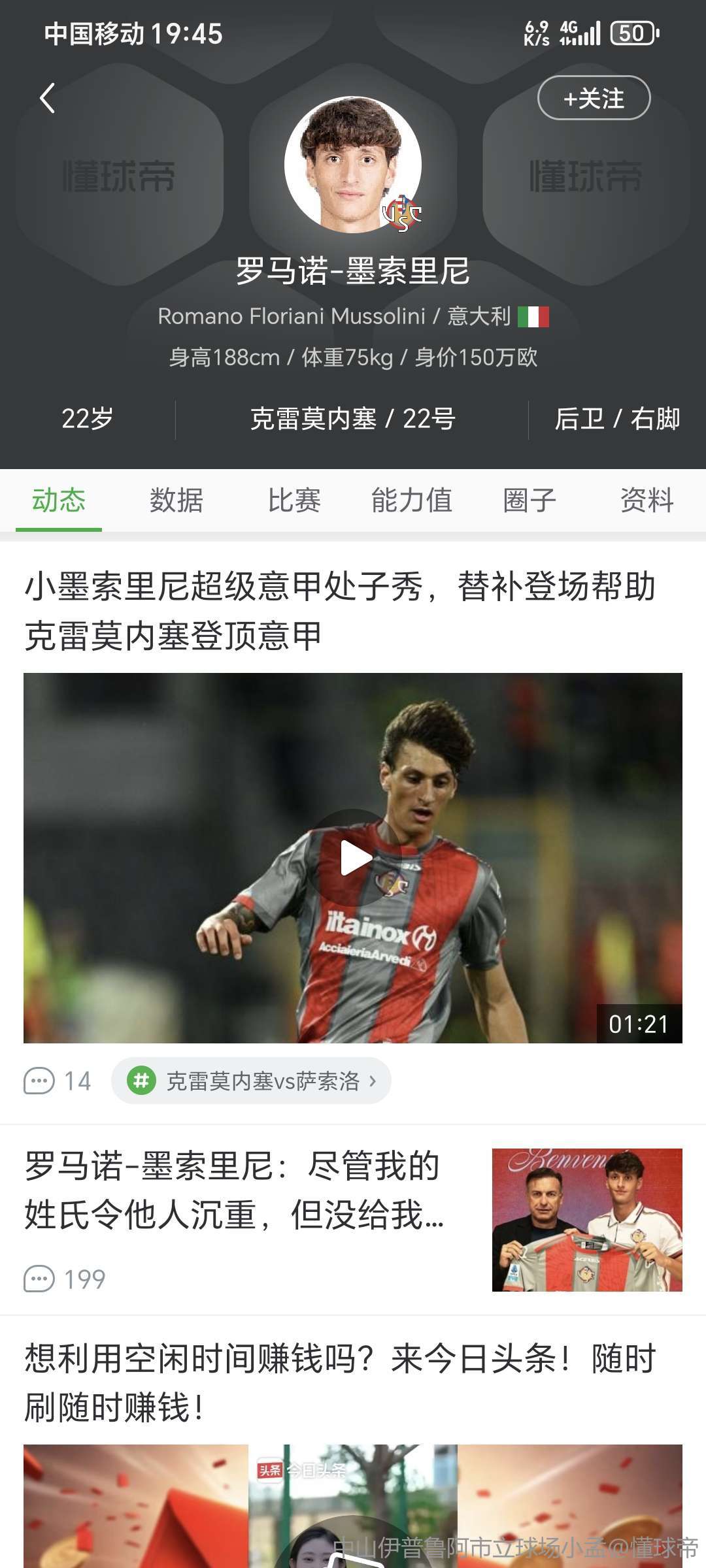
Task: Open the article 尽管我的姓氏令他人沉重
Action: point(235,1190)
